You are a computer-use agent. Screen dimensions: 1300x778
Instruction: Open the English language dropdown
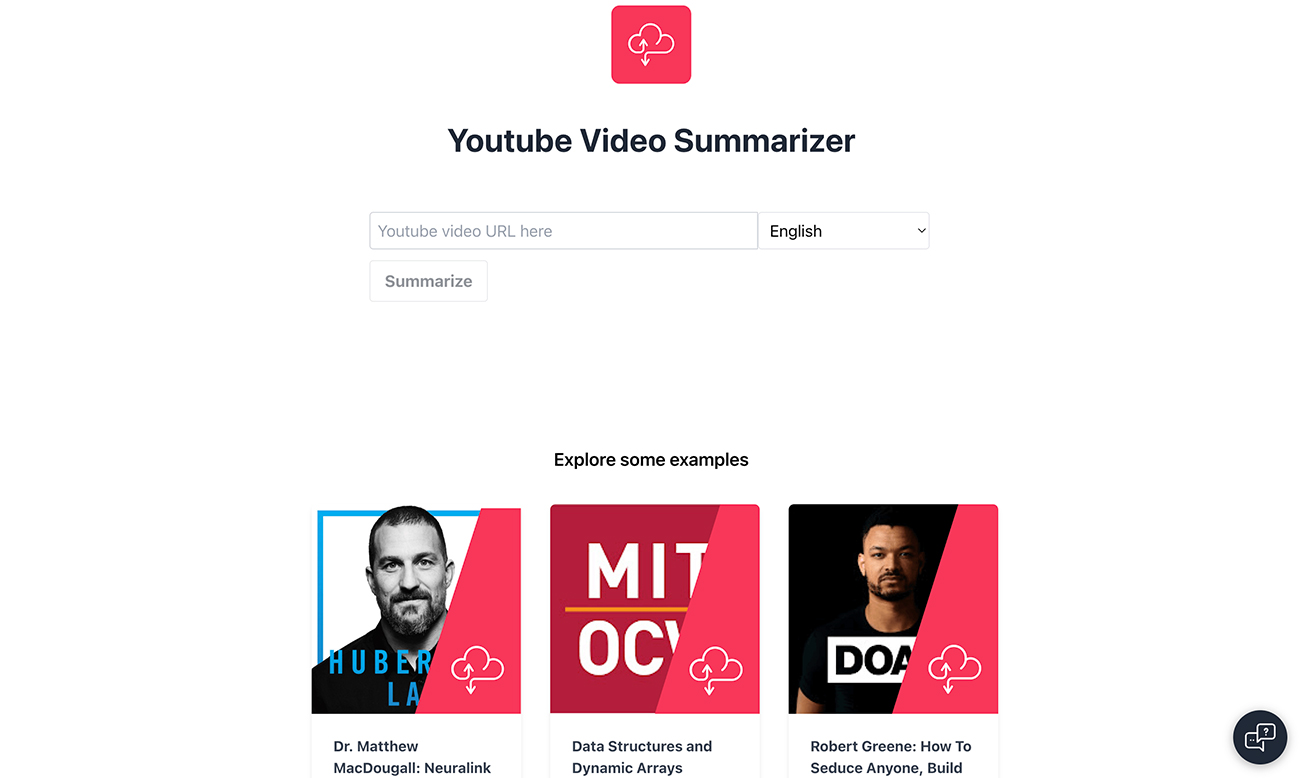tap(843, 231)
